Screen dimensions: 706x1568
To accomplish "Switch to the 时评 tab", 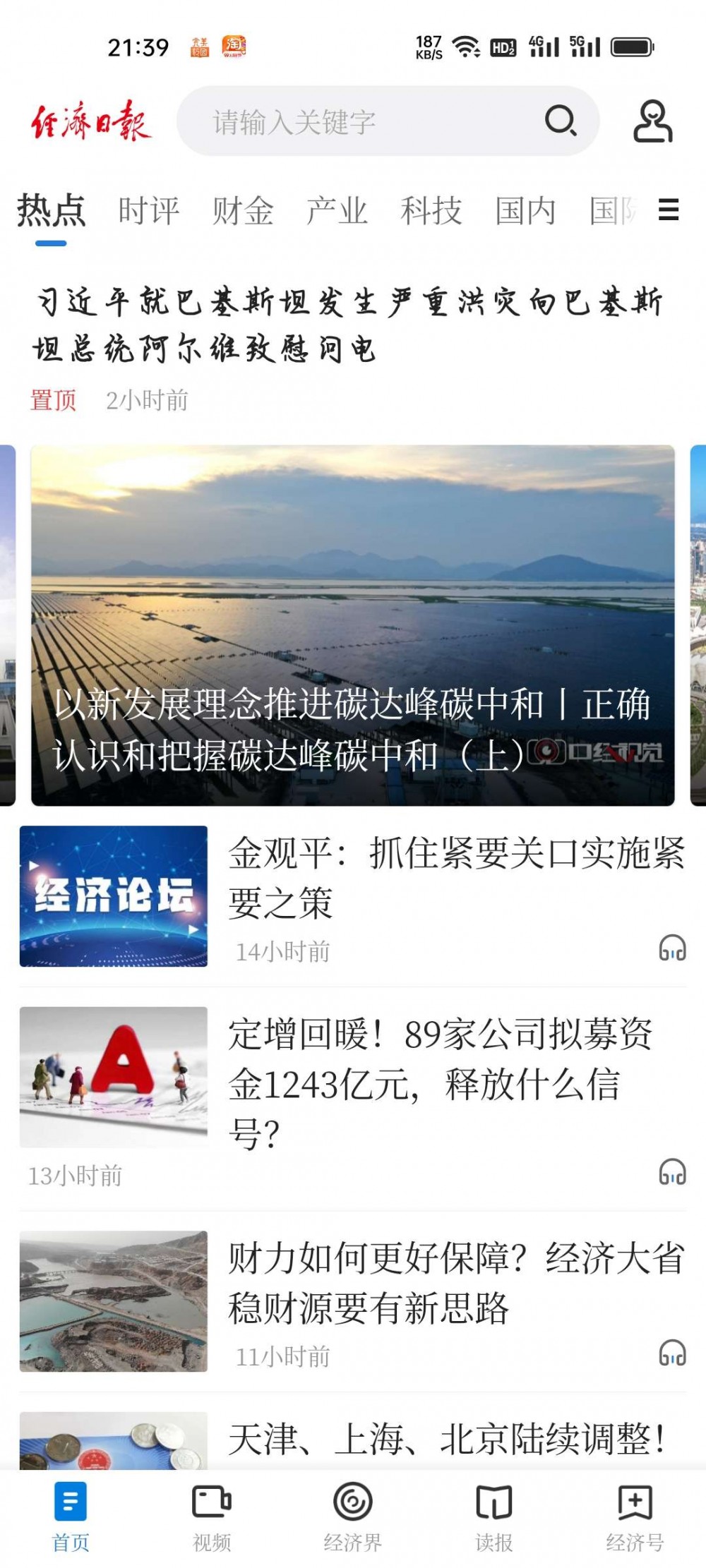I will point(148,210).
